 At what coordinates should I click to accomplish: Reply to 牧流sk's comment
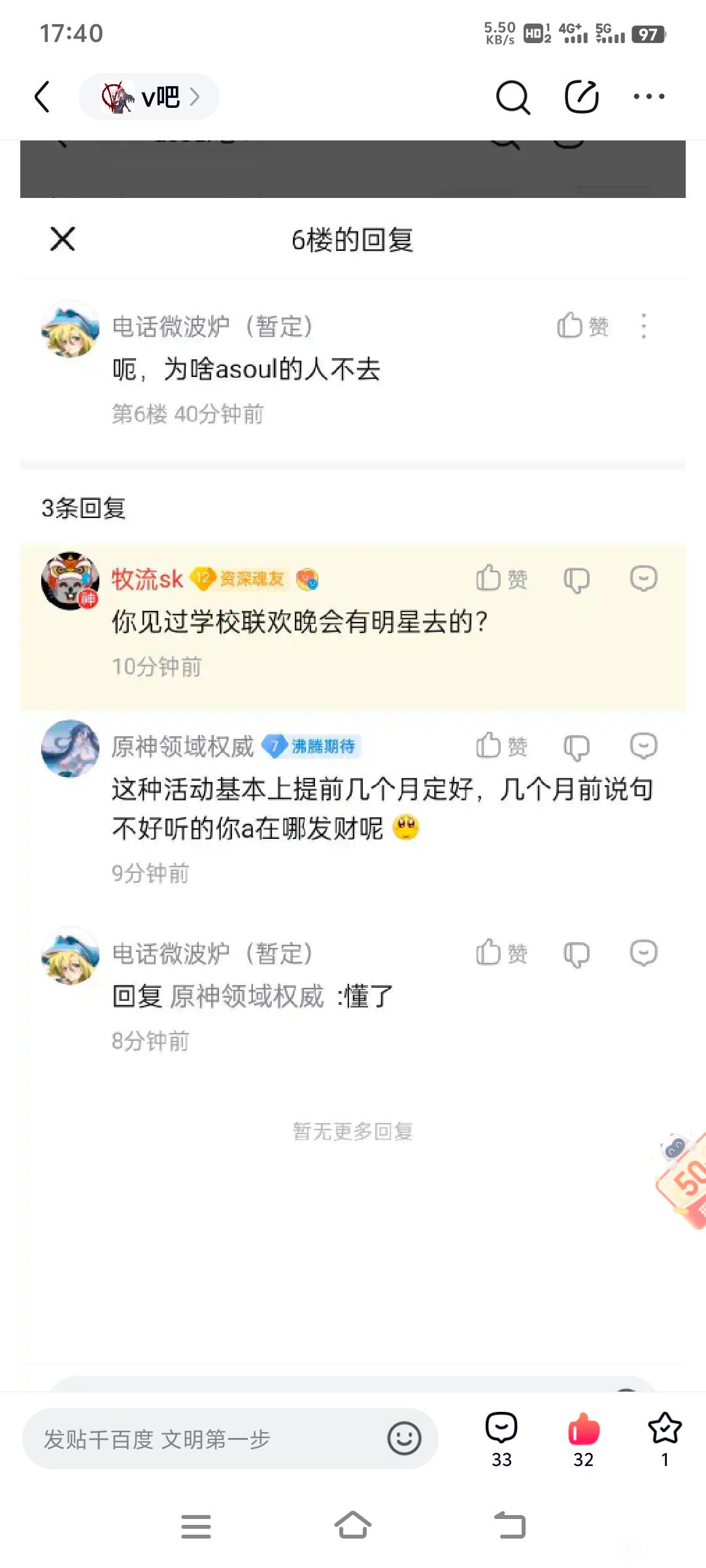point(643,579)
